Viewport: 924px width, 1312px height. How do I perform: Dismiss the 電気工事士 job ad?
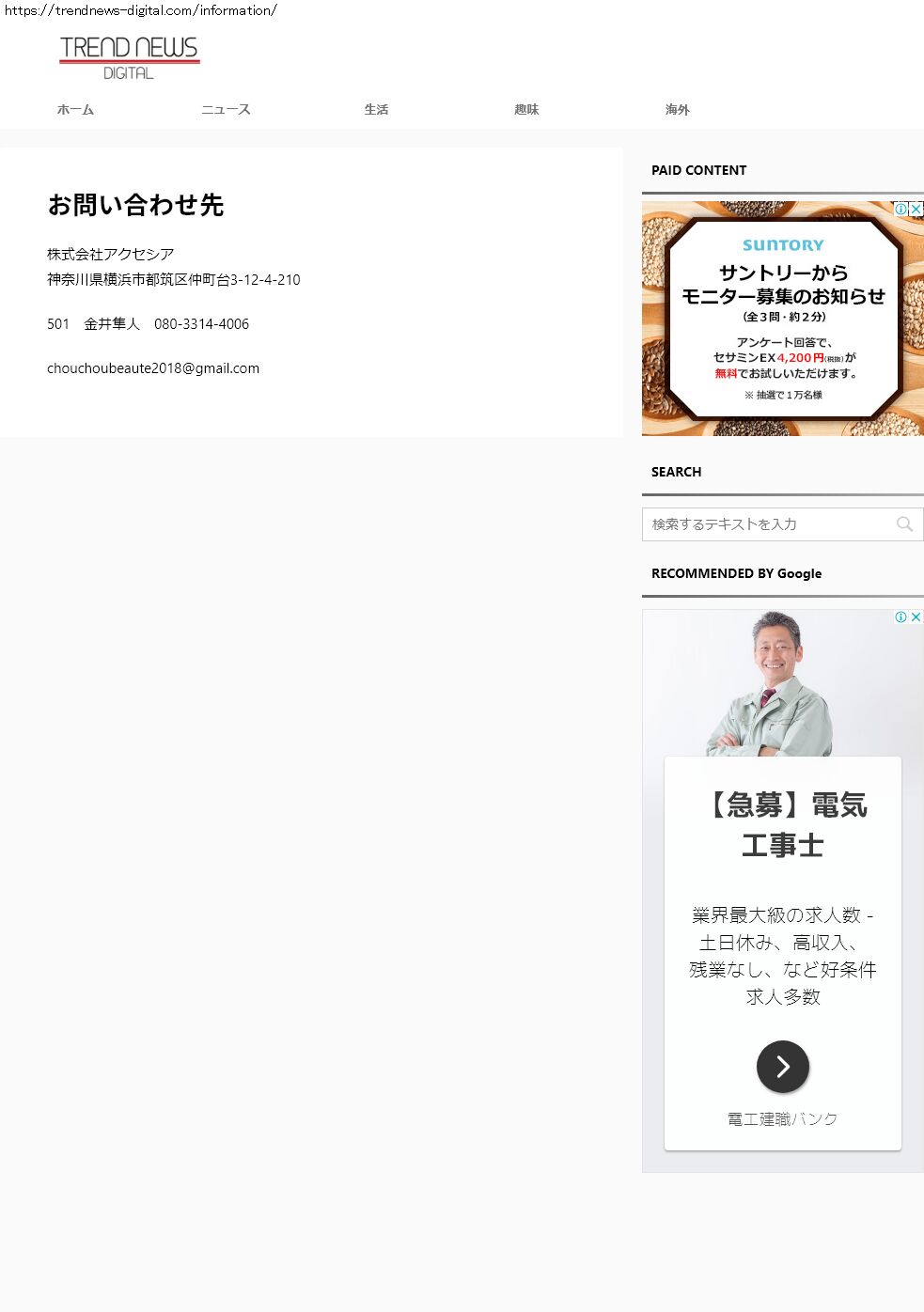pos(916,617)
